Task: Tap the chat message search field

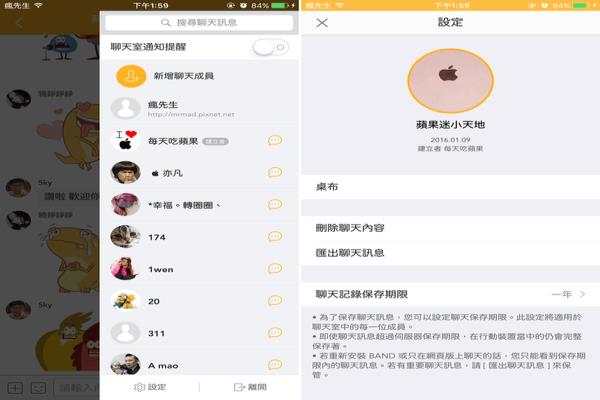Action: click(x=200, y=22)
